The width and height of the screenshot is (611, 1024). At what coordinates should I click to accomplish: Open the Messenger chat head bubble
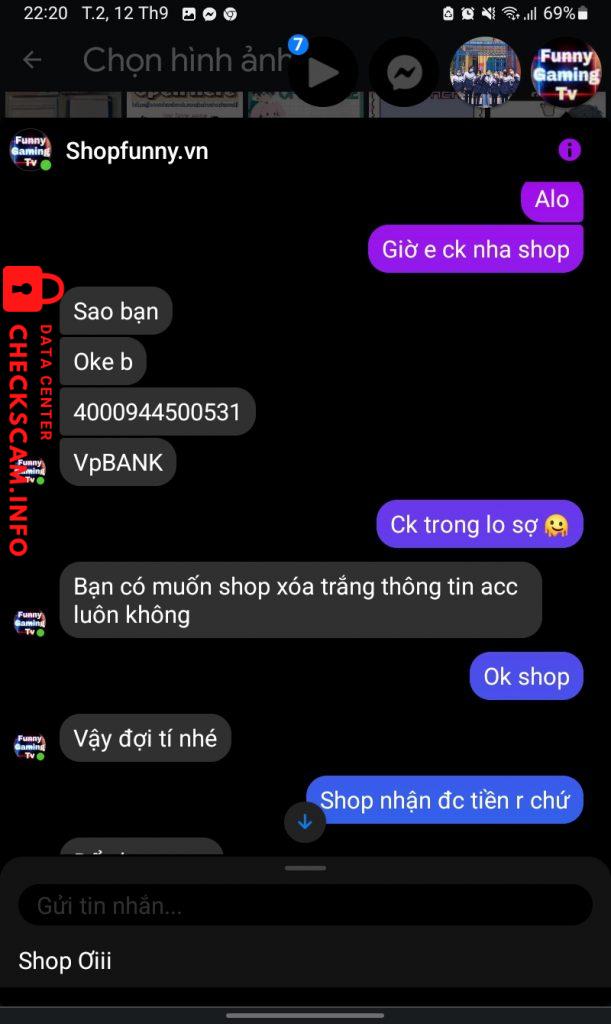click(x=404, y=72)
